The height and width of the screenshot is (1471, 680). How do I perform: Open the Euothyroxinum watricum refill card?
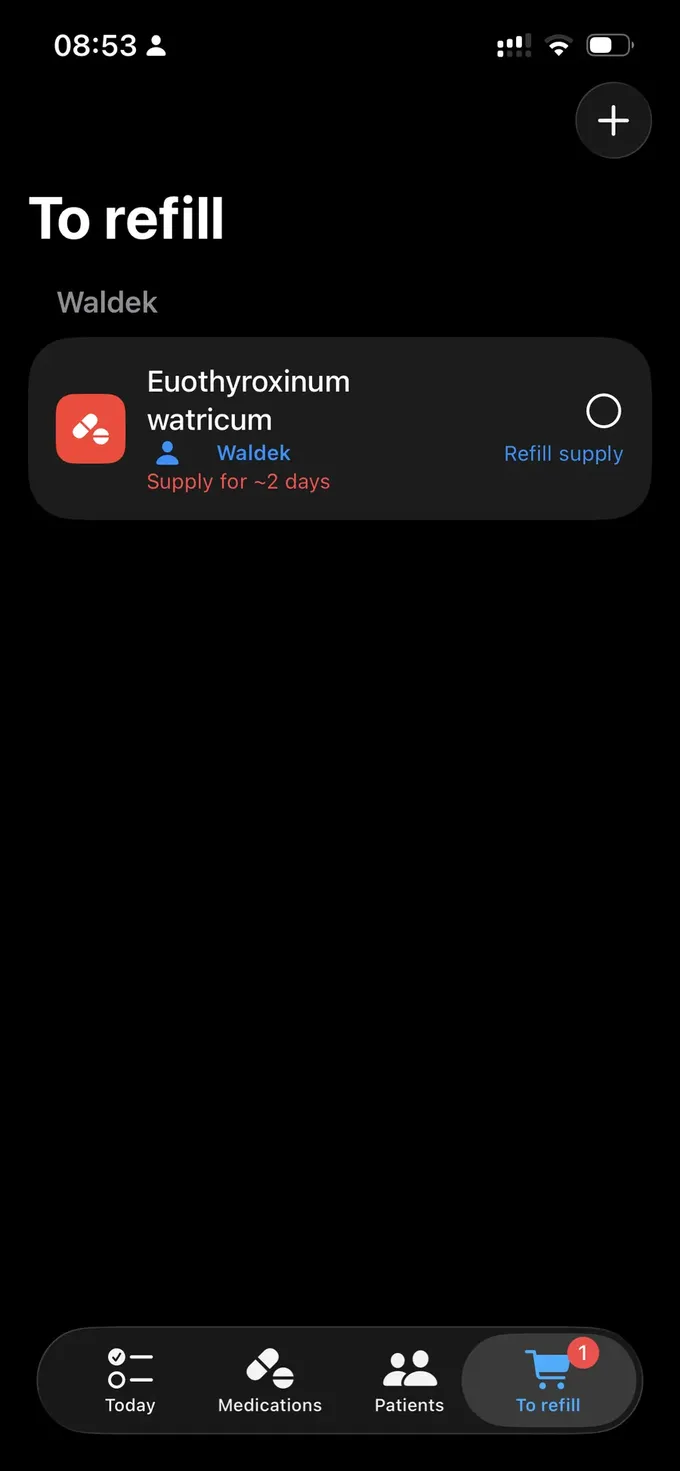pyautogui.click(x=340, y=428)
